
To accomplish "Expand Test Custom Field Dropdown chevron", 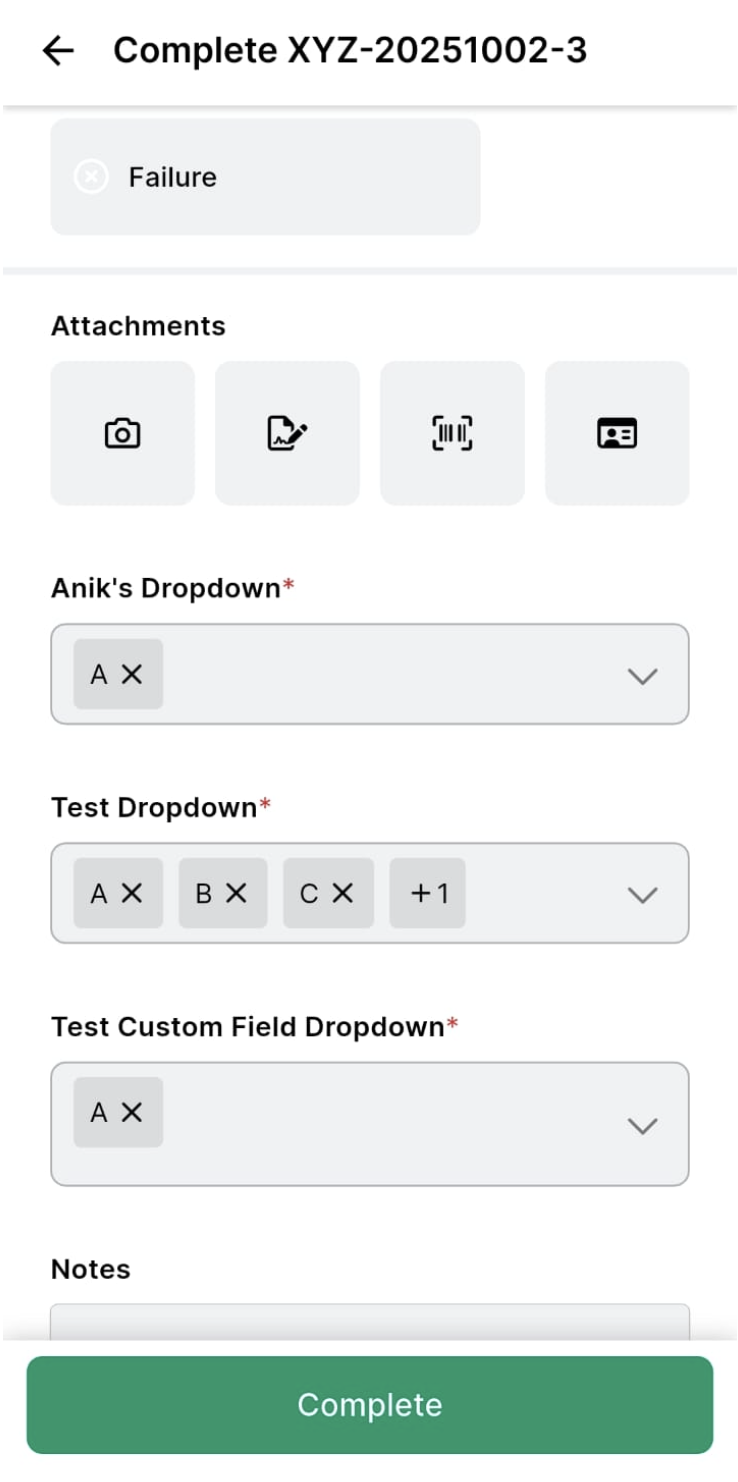I will 642,1125.
